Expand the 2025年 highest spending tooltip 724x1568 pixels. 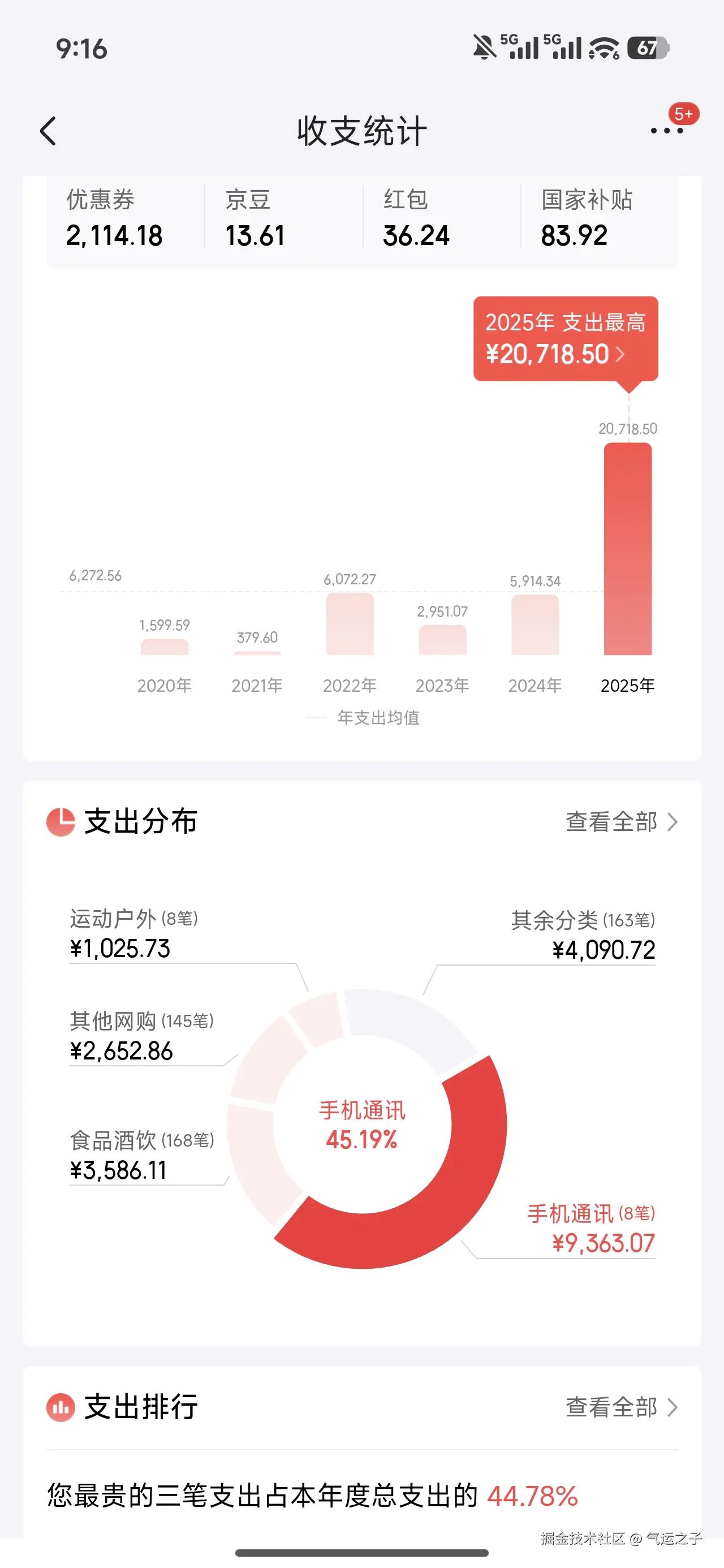coord(565,338)
